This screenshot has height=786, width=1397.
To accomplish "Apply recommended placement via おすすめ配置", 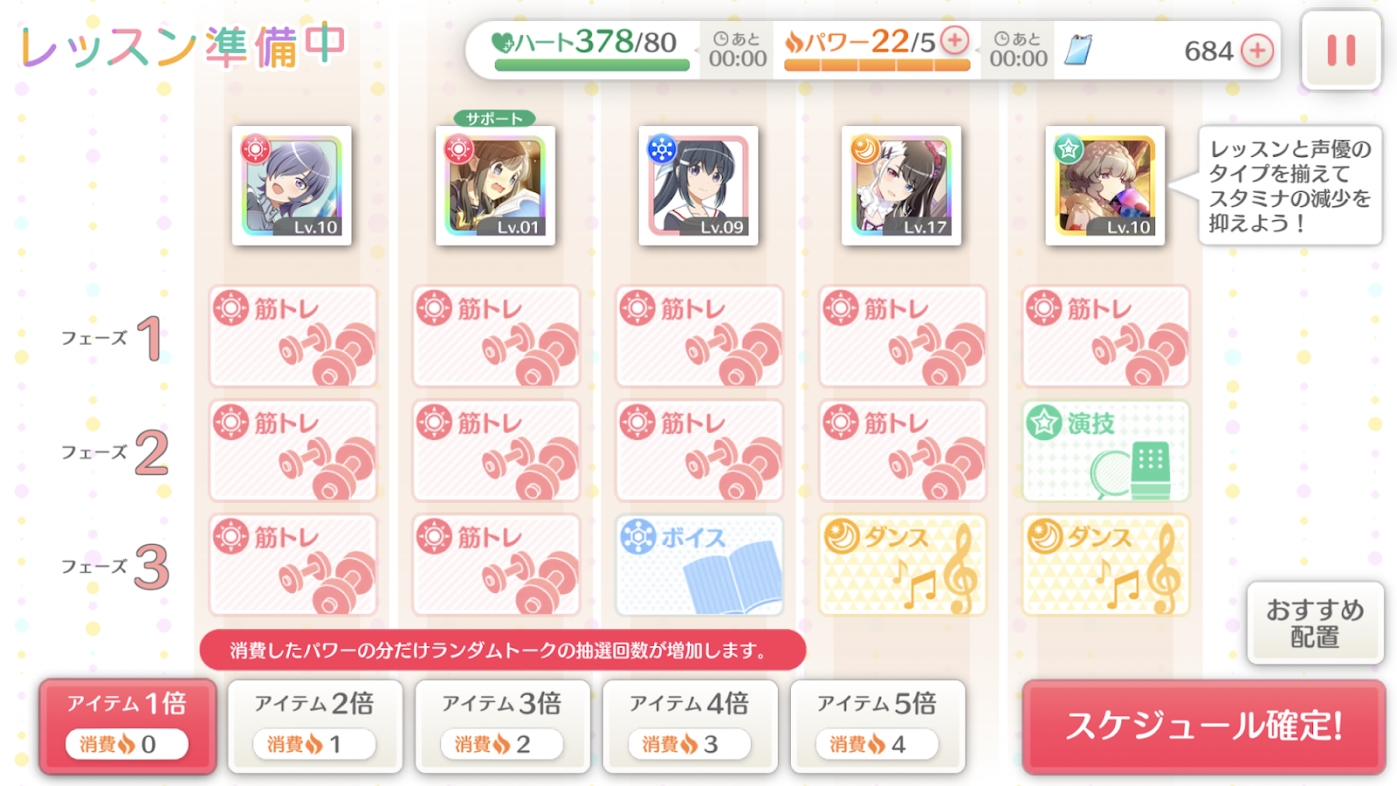I will point(1314,623).
